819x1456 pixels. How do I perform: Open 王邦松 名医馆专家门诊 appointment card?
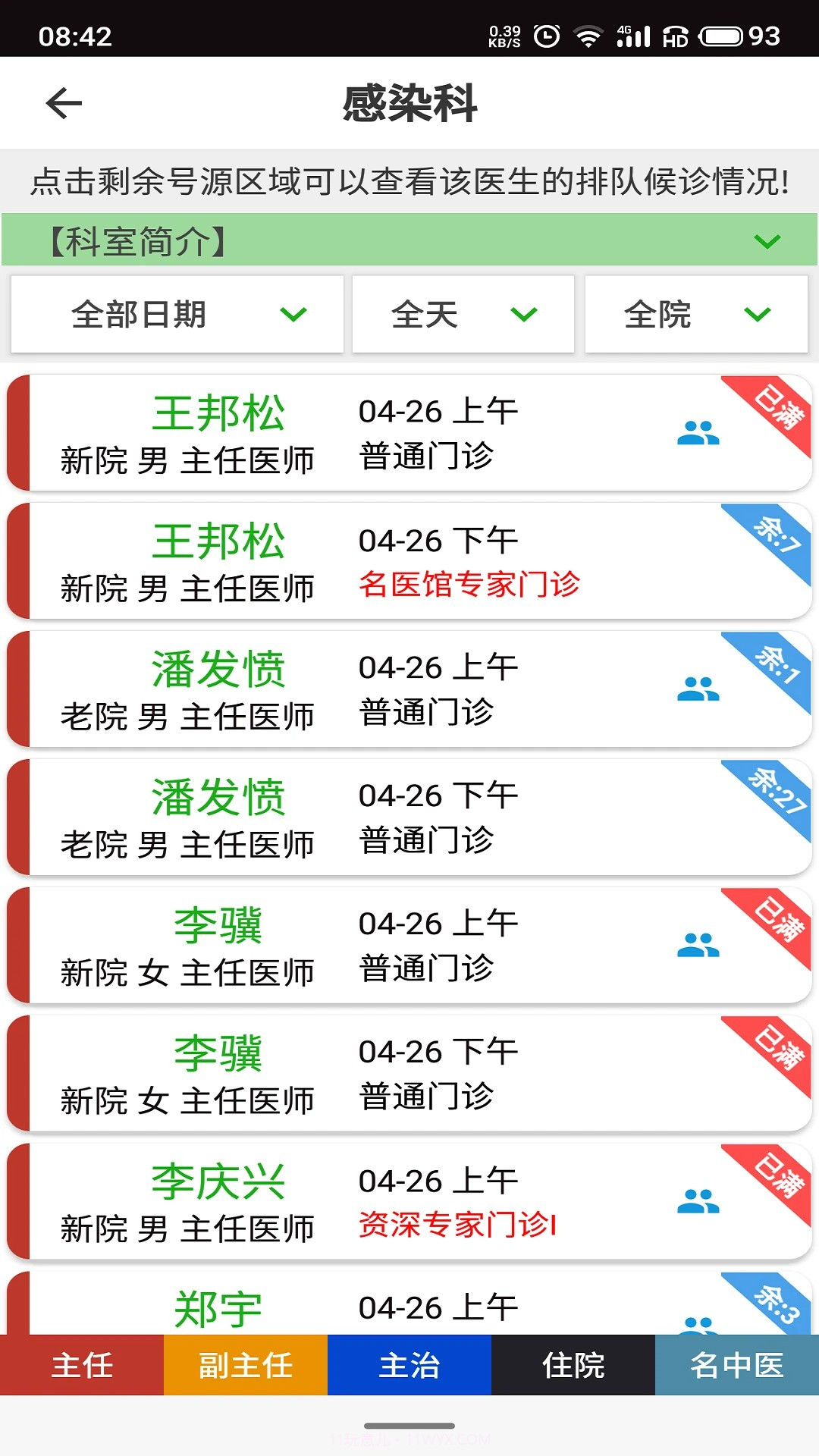pos(409,560)
